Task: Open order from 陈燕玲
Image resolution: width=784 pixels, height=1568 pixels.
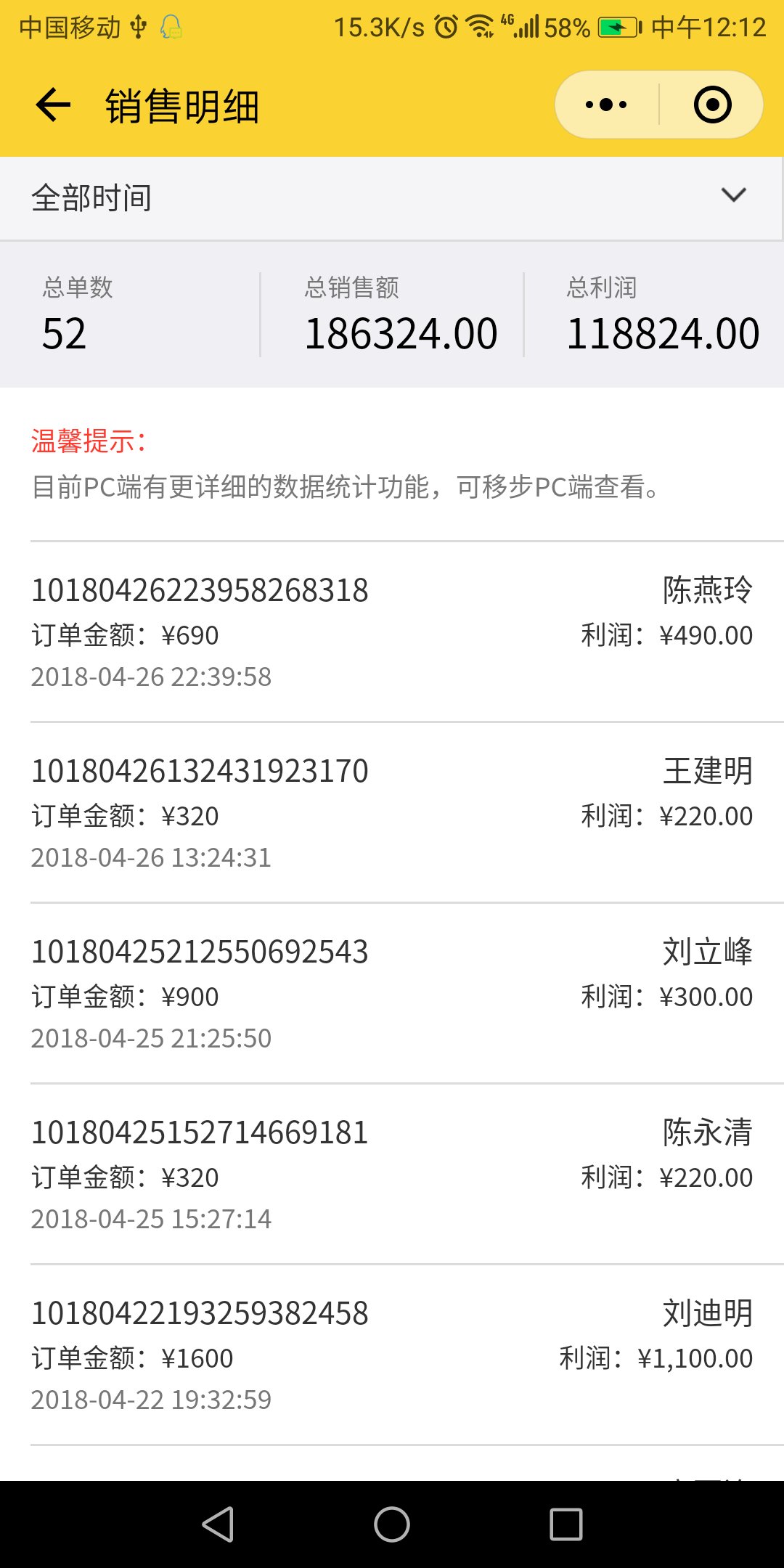Action: 392,632
